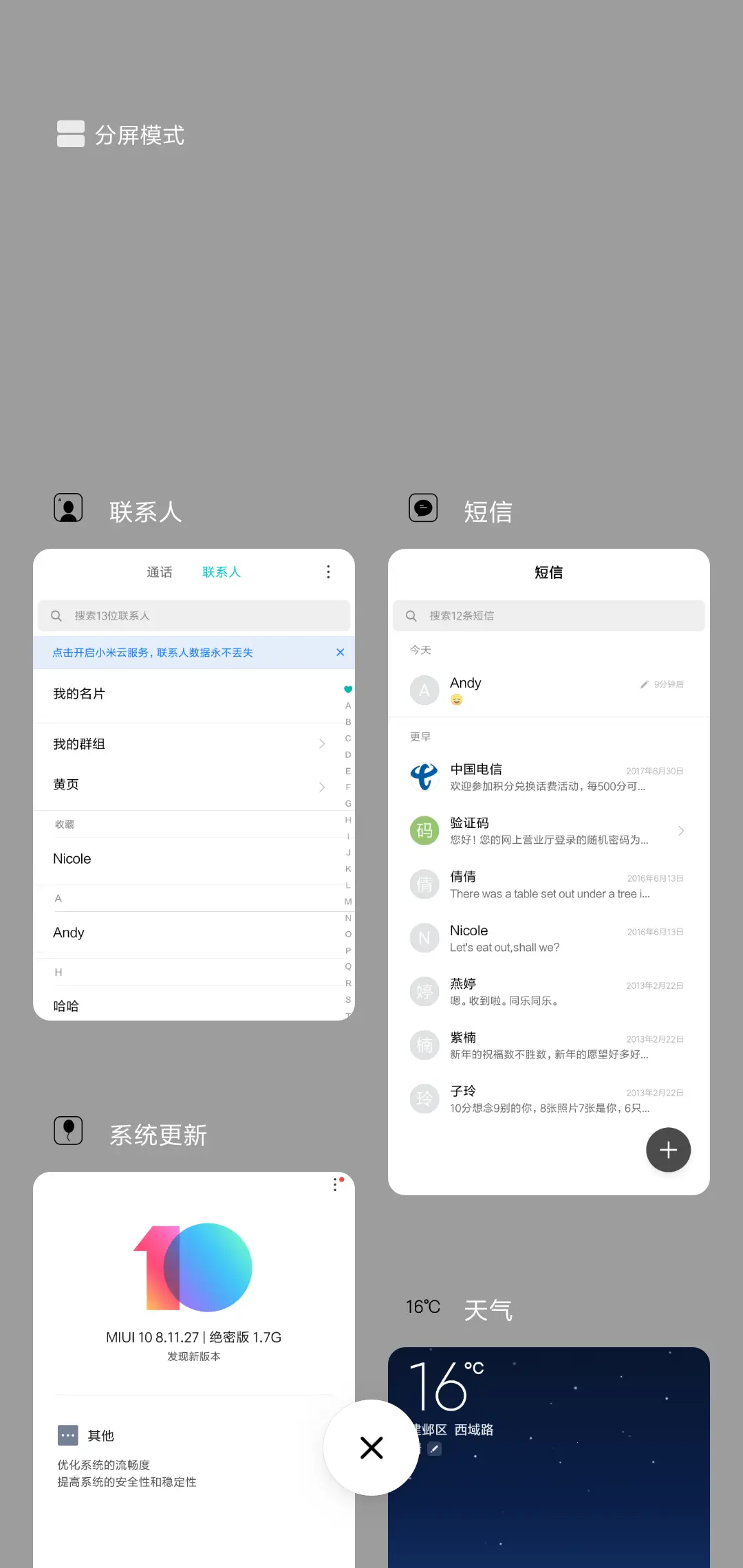Open the system update card overflow icon
The image size is (743, 1568).
(x=336, y=1184)
